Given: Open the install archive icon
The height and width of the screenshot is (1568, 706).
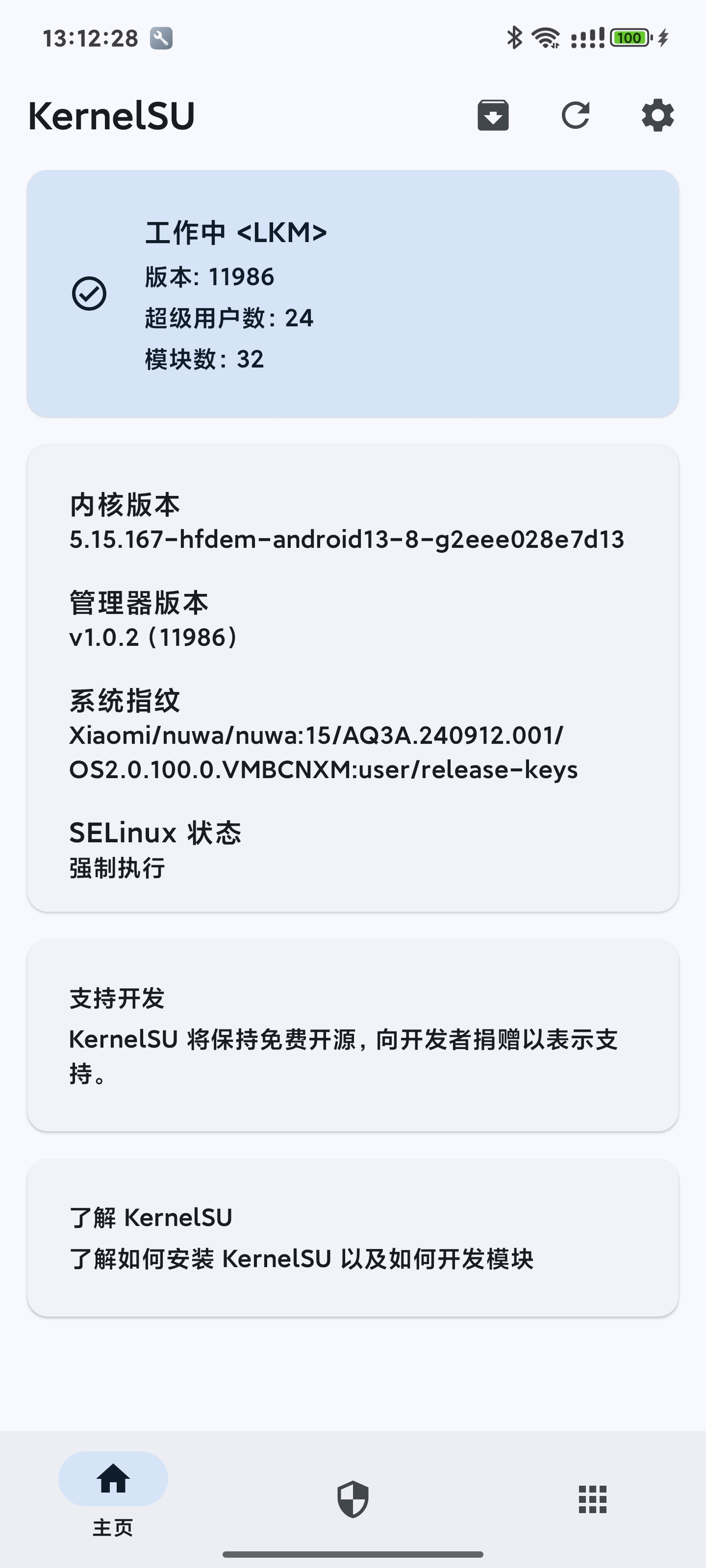Looking at the screenshot, I should point(493,115).
